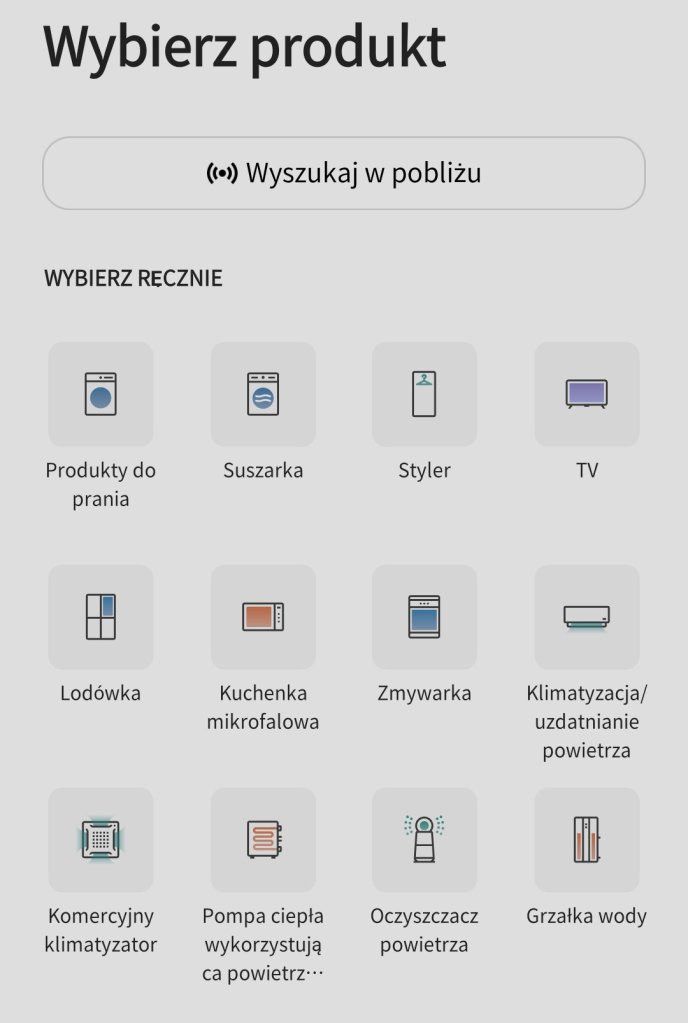The width and height of the screenshot is (688, 1023).
Task: Pick the Lodówka tile
Action: coord(101,617)
